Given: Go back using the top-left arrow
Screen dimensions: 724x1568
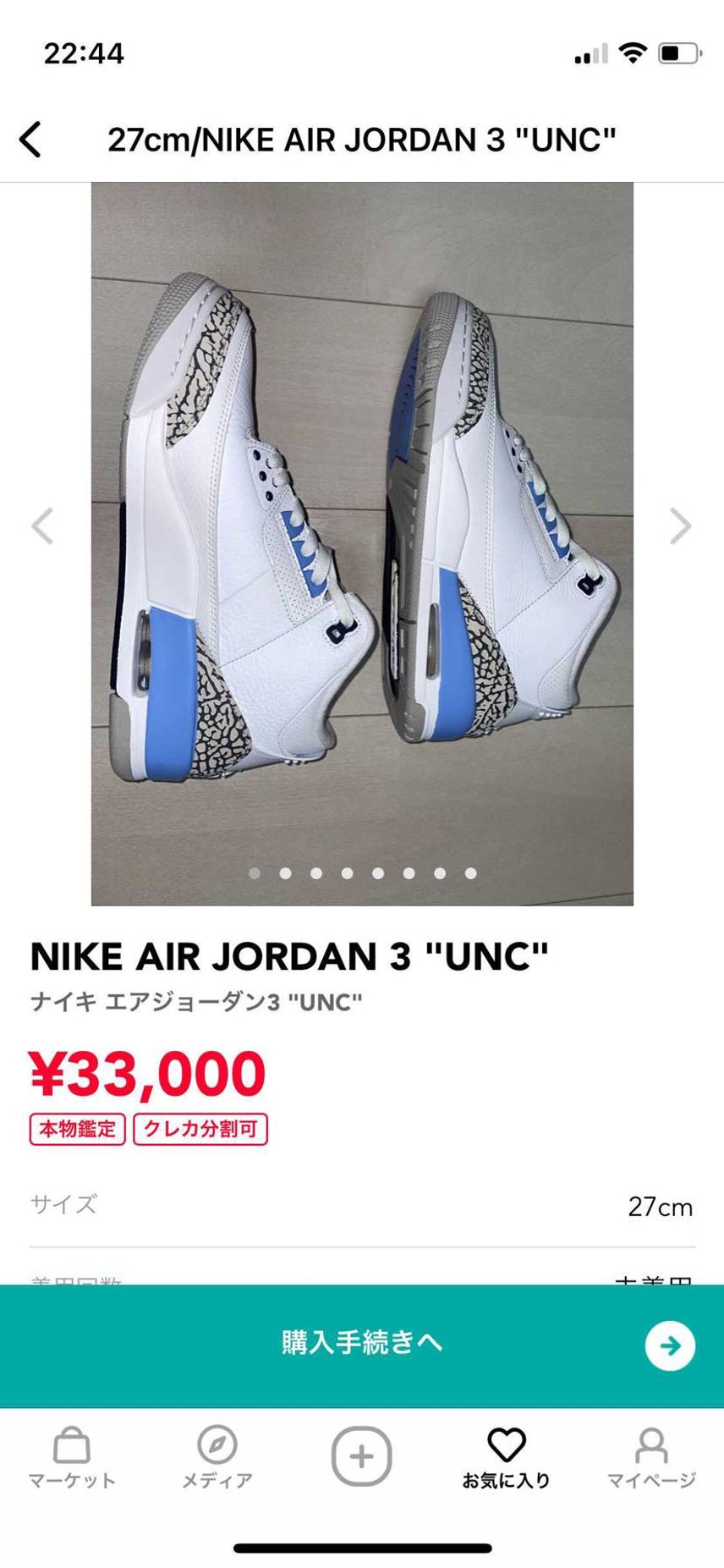Looking at the screenshot, I should 30,140.
